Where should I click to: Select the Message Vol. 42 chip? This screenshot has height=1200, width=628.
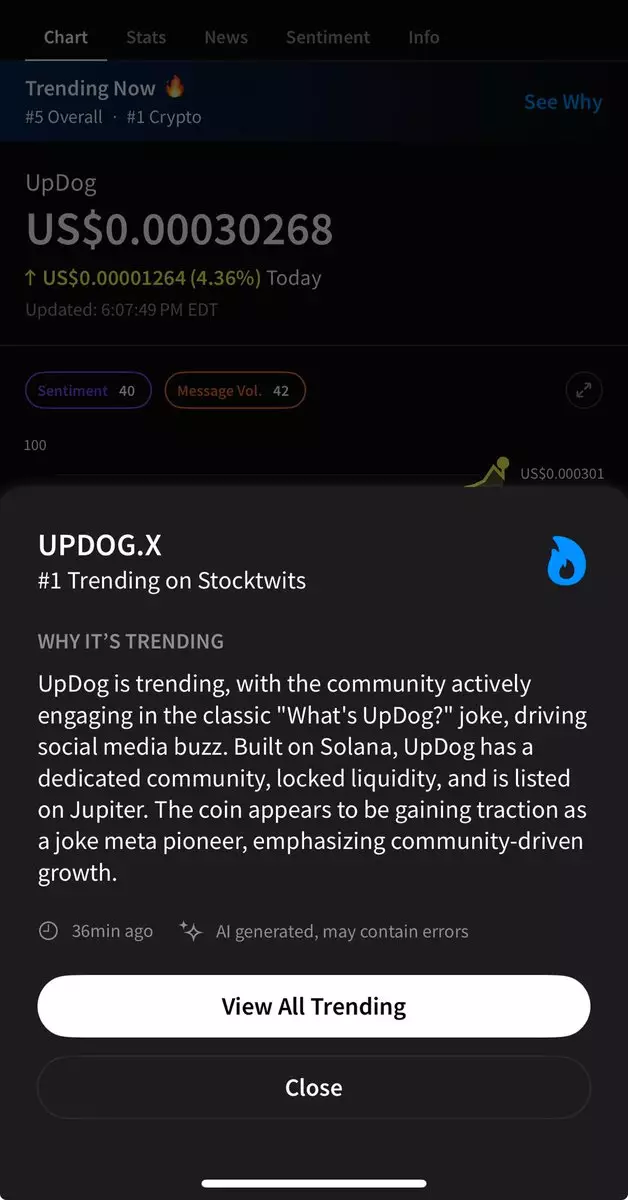coord(235,391)
